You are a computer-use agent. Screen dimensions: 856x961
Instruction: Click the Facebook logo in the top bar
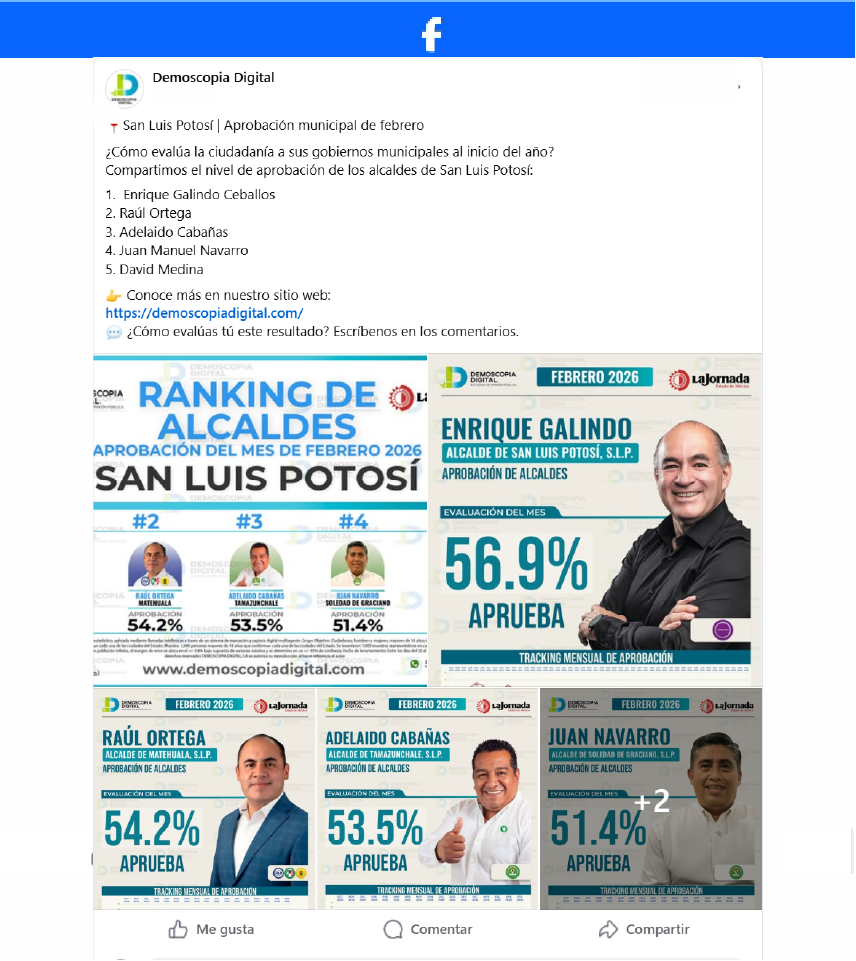430,29
